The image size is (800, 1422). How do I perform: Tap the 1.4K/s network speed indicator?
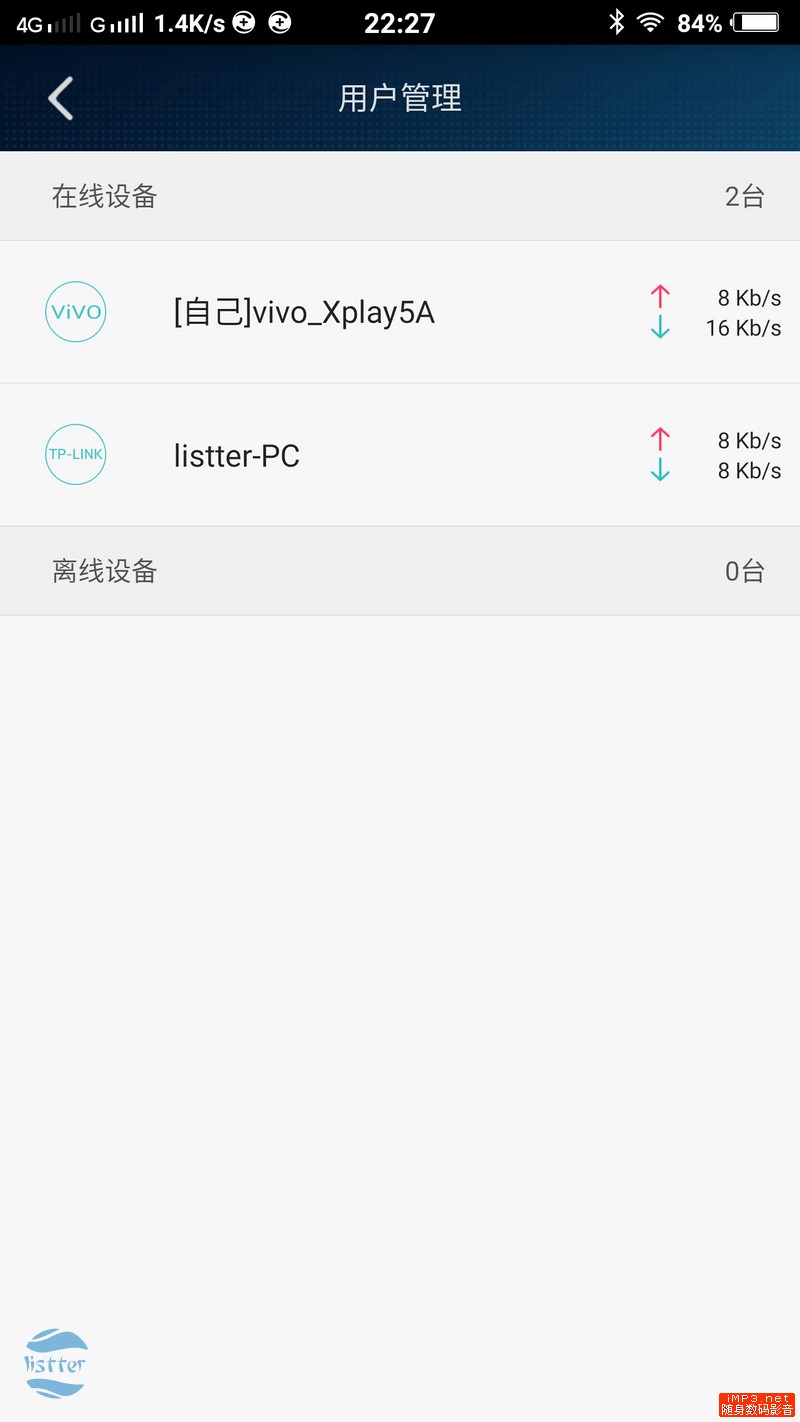[x=189, y=22]
